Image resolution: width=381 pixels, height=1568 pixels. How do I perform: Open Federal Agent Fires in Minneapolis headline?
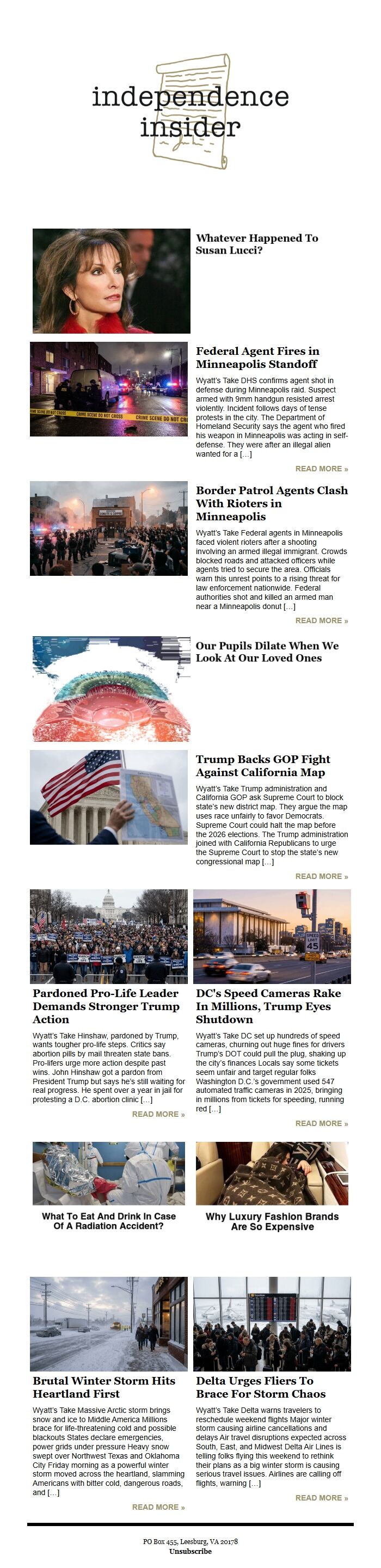click(257, 358)
